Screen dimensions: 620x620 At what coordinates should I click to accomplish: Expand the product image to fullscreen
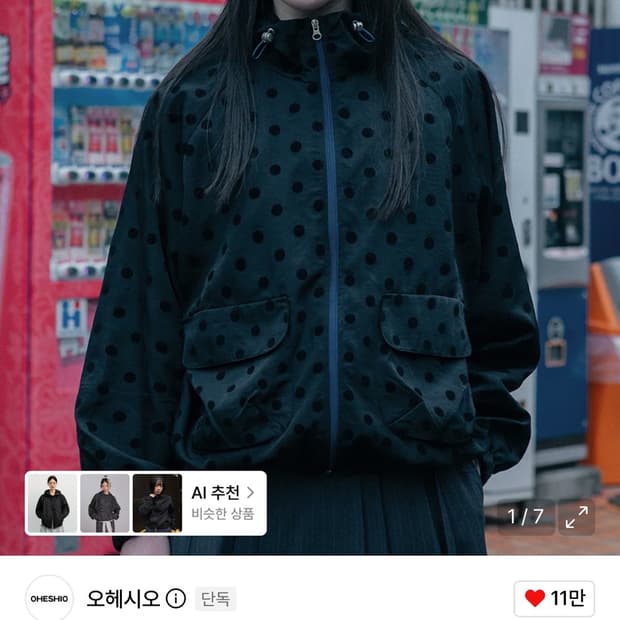pyautogui.click(x=576, y=517)
